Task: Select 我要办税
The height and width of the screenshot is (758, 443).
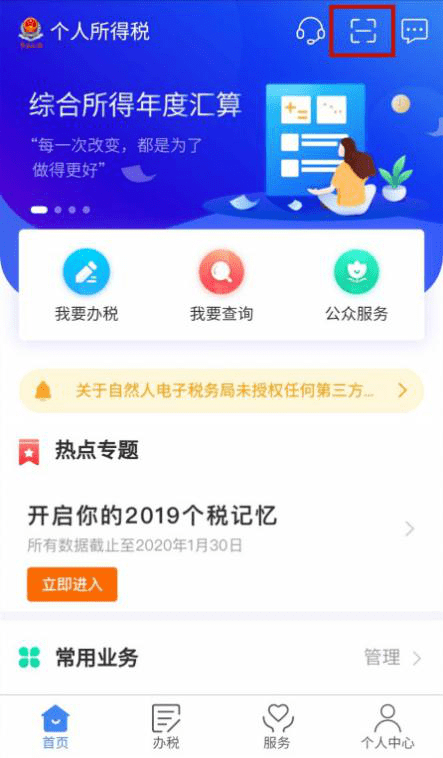Action: point(87,285)
